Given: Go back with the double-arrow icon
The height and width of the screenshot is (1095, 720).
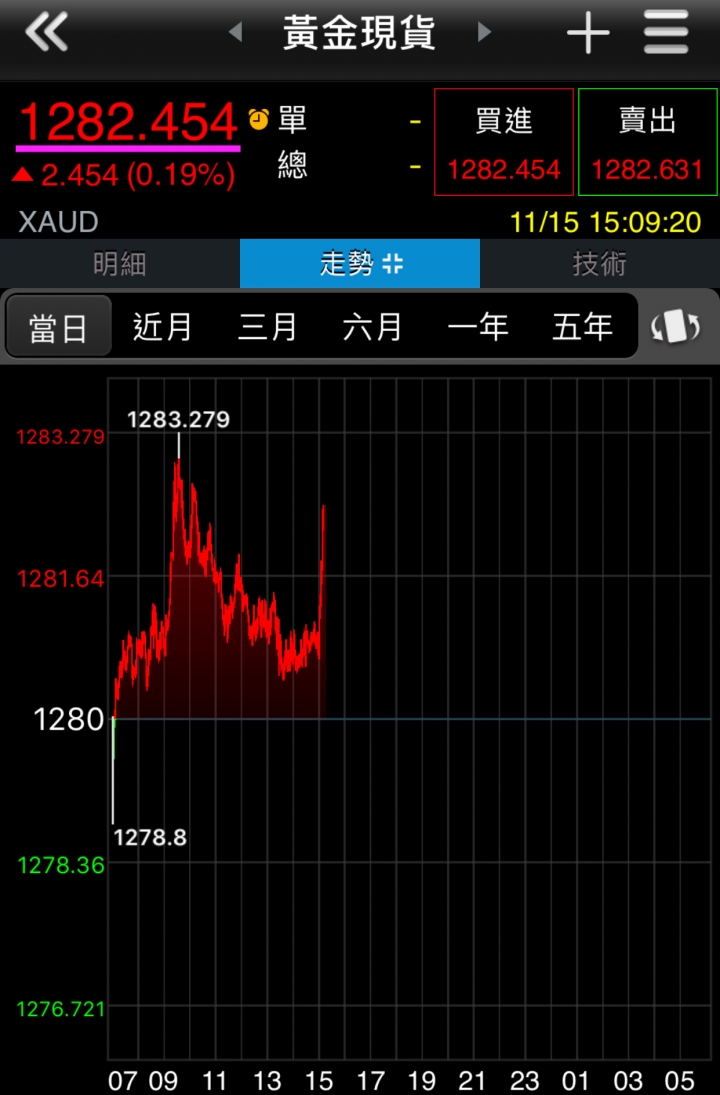Looking at the screenshot, I should click(46, 33).
